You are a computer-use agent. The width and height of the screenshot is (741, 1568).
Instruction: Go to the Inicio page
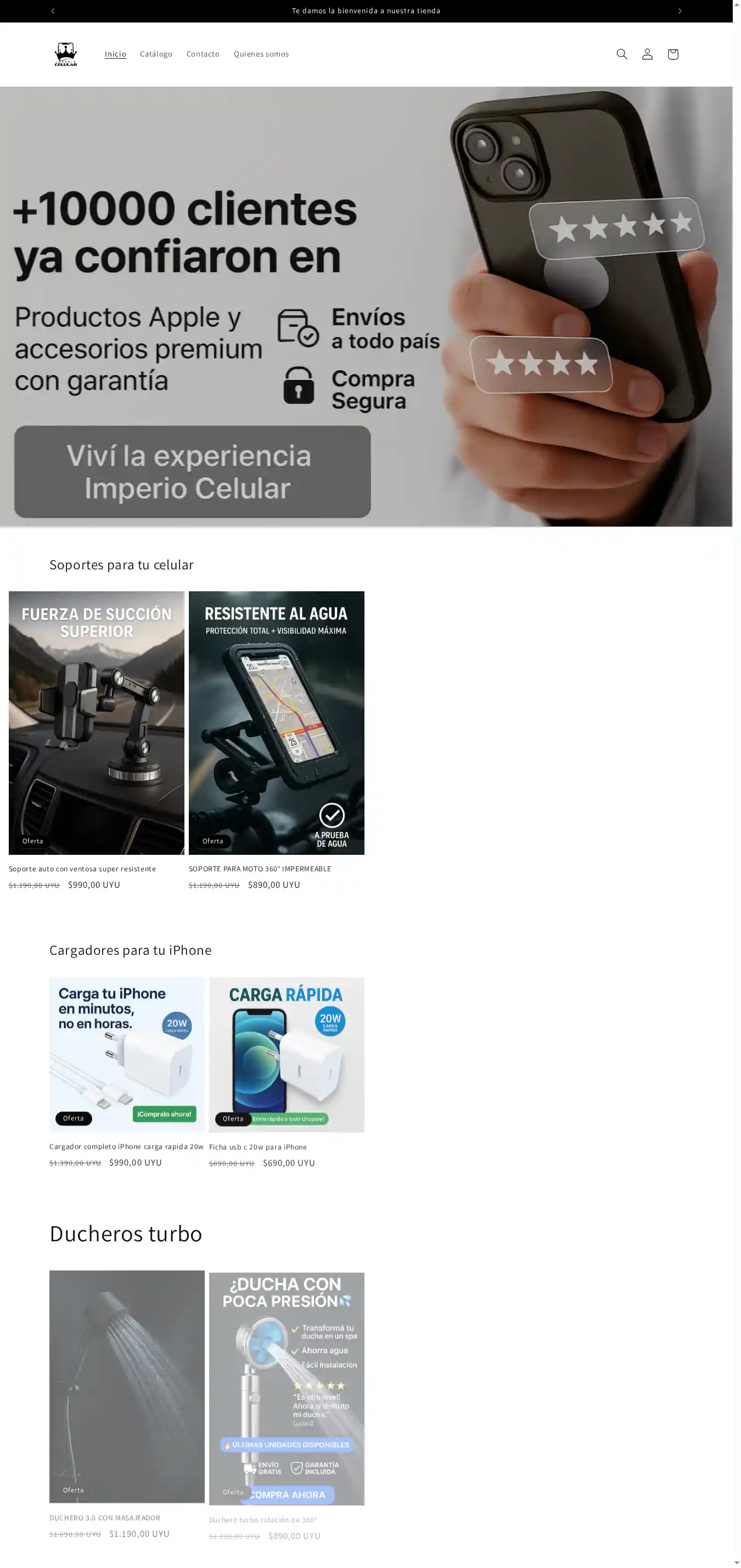(x=115, y=54)
